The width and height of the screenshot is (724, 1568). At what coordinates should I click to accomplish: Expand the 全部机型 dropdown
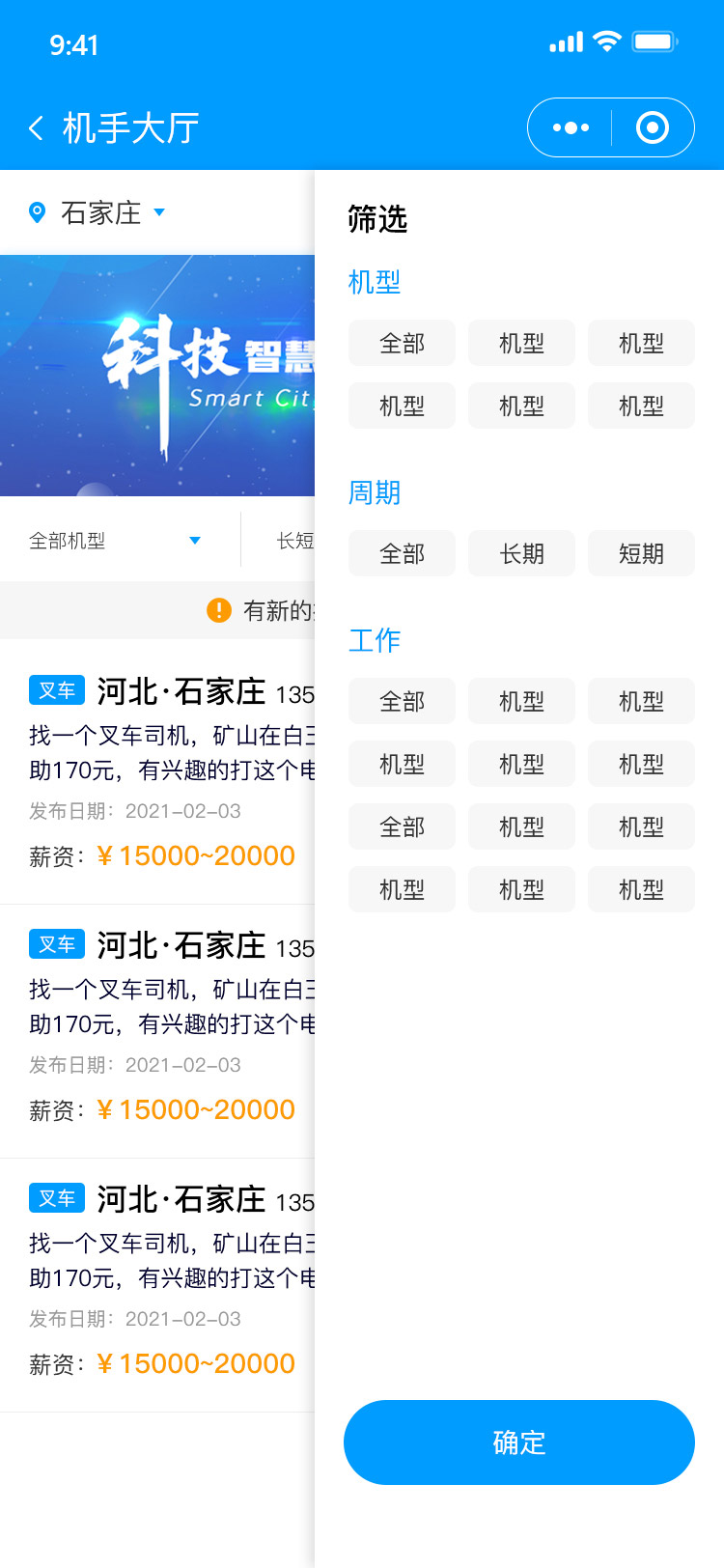(x=116, y=541)
